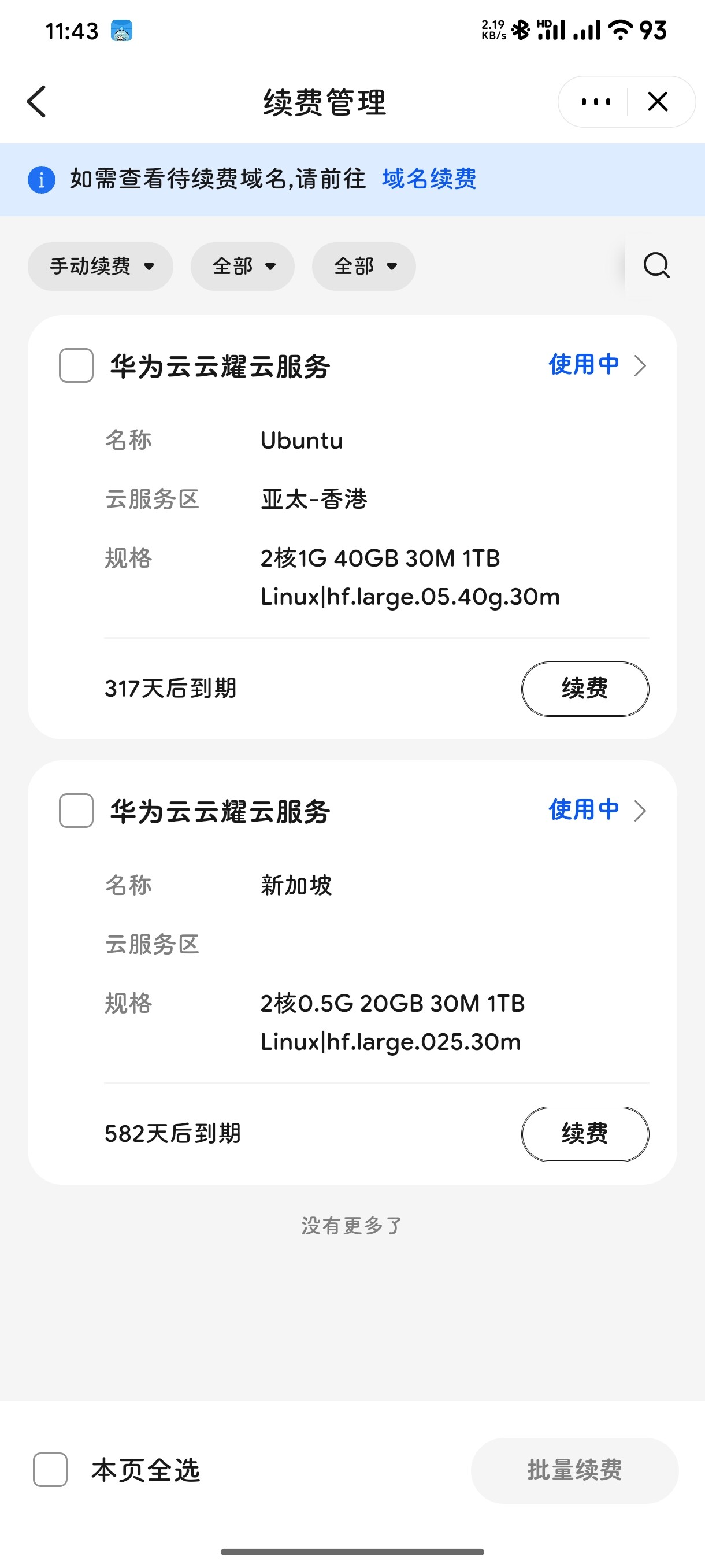Tap 续费 for the server expiring in 582 days
Viewport: 705px width, 1568px height.
point(585,1134)
